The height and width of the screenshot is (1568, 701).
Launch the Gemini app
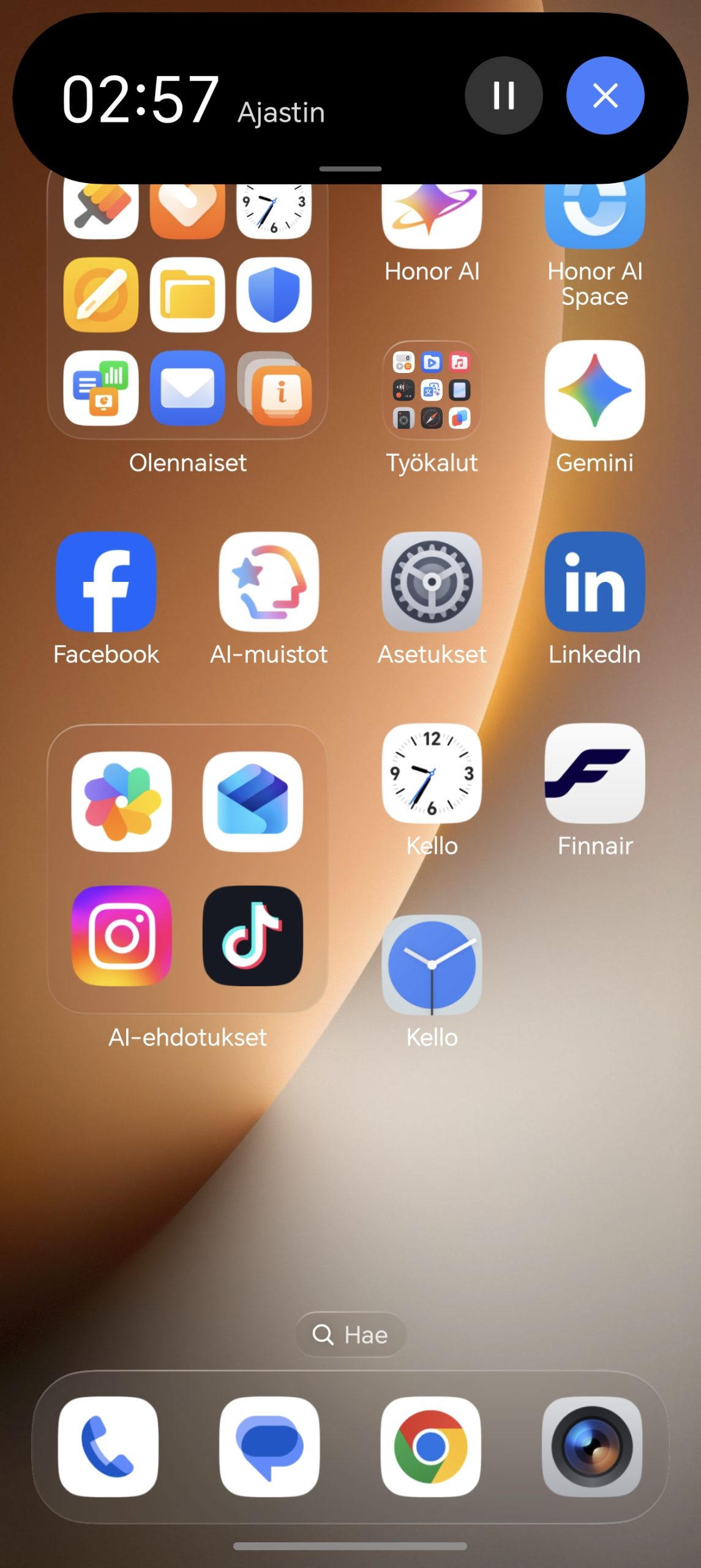594,390
